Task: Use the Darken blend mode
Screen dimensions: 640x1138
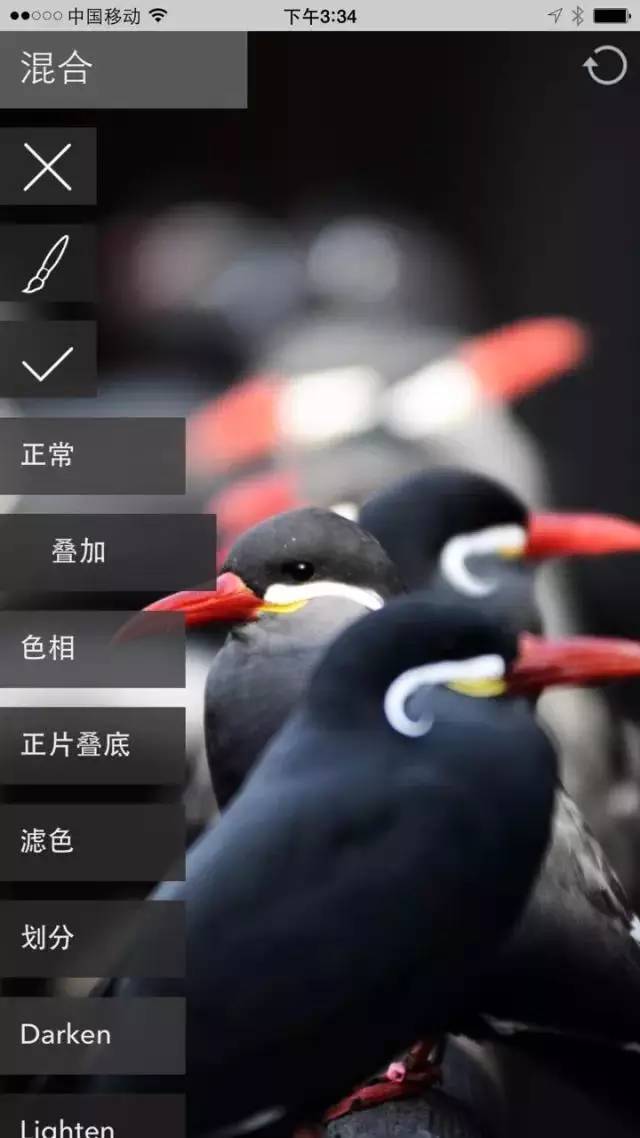Action: coord(92,1035)
